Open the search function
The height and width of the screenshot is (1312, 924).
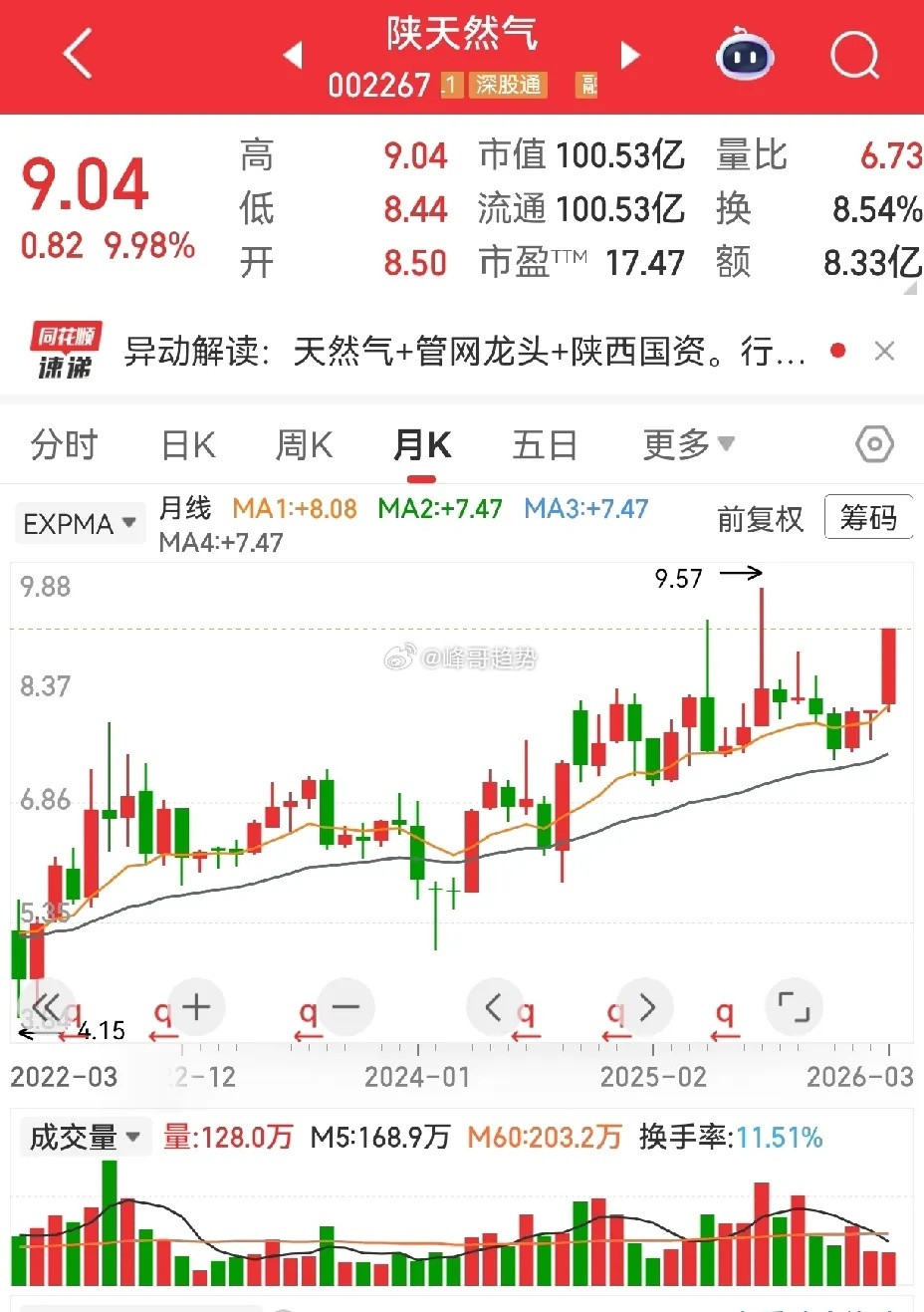coord(853,55)
